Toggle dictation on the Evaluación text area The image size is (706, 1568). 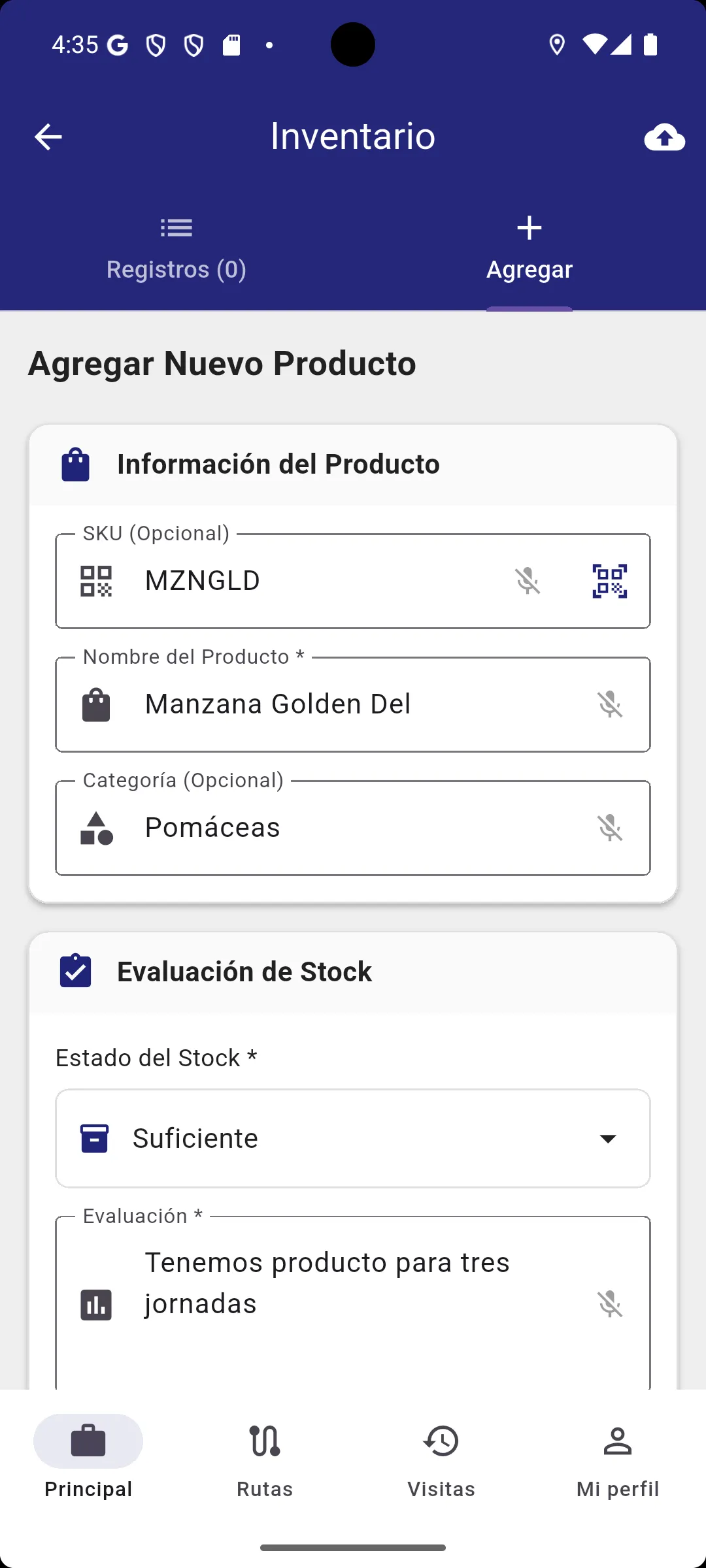610,1305
